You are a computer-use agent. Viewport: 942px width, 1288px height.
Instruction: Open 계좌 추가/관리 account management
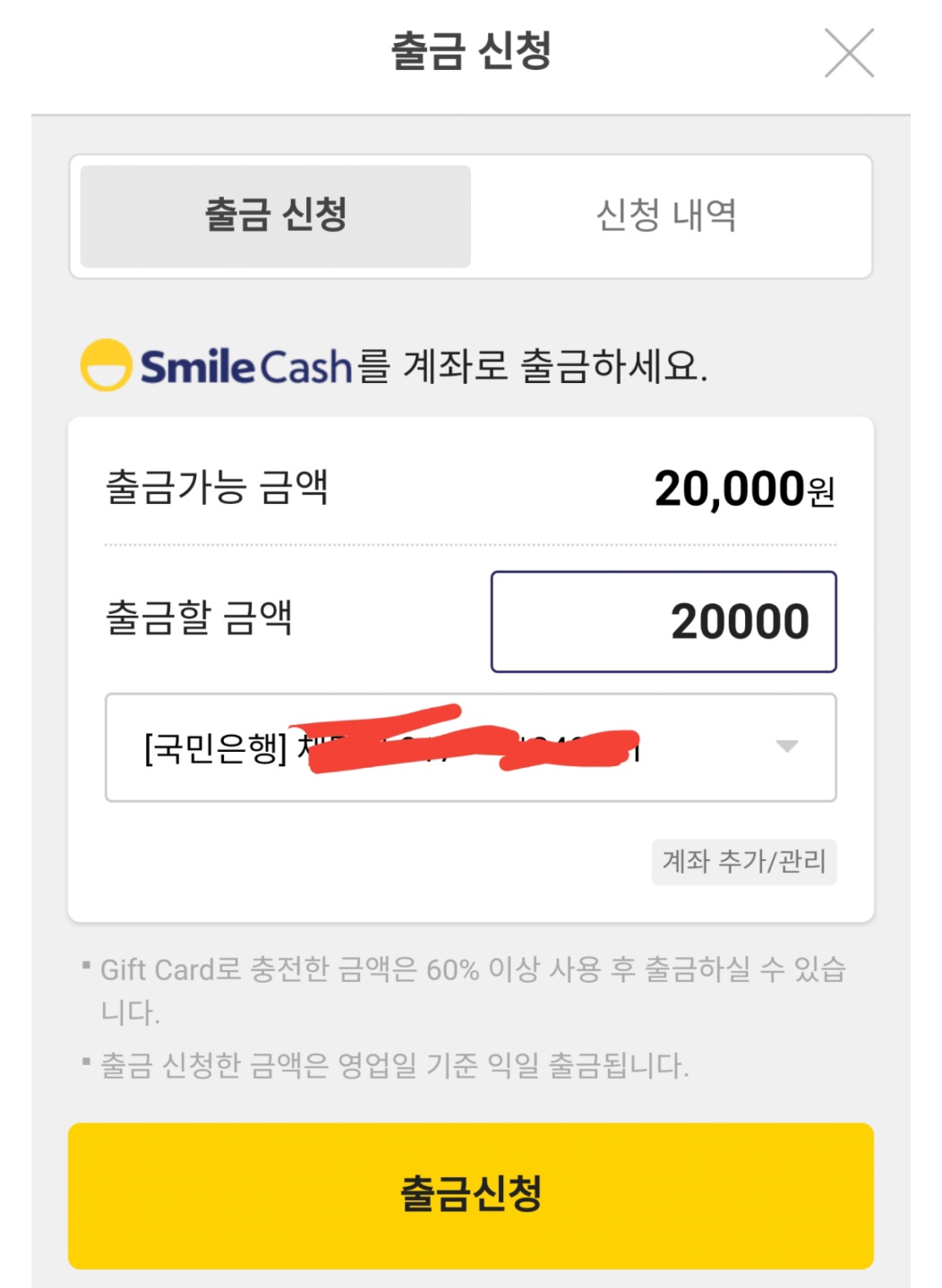[744, 862]
